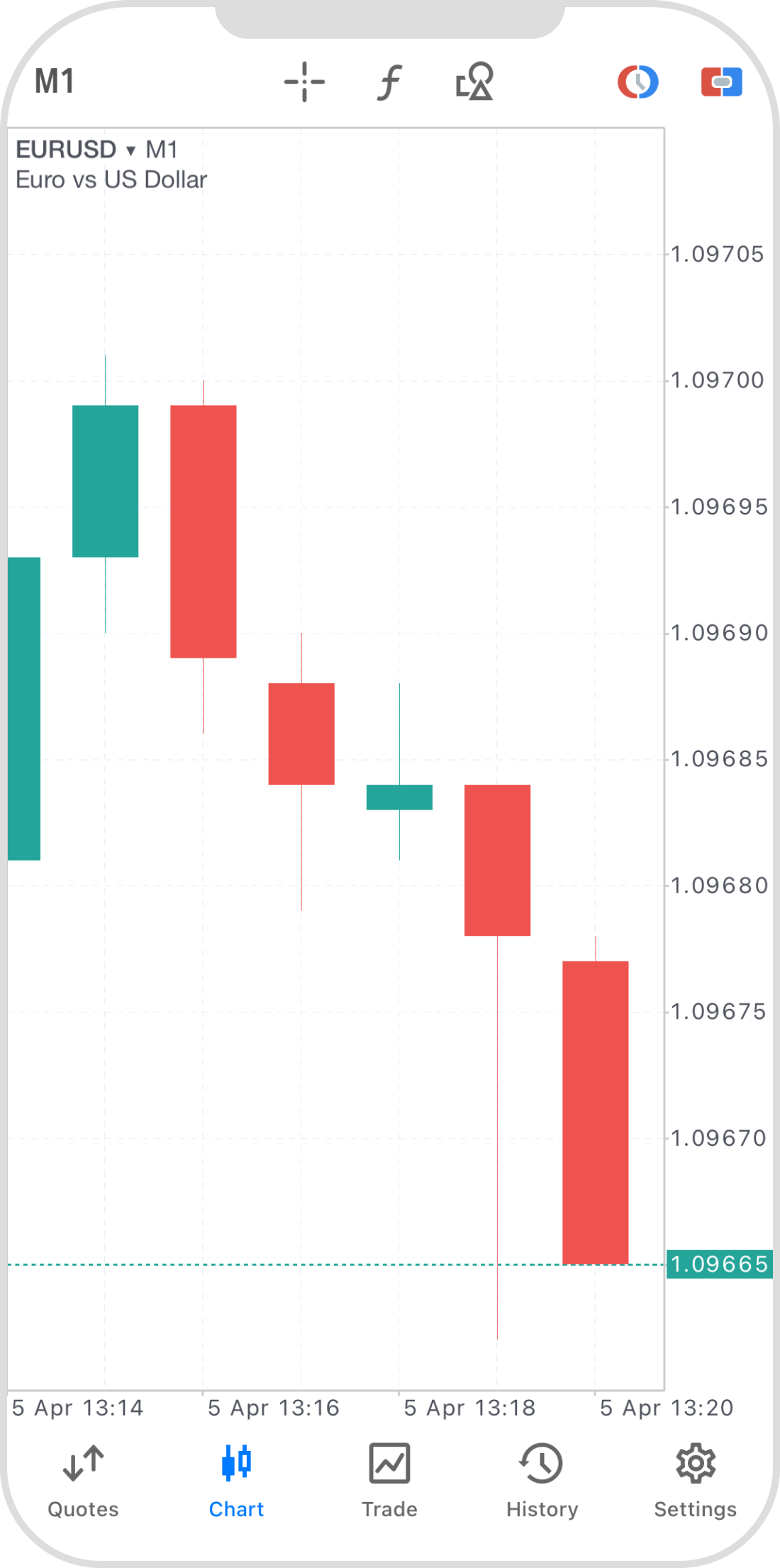This screenshot has width=780, height=1568.
Task: Open the Settings tab
Action: pos(695,1480)
